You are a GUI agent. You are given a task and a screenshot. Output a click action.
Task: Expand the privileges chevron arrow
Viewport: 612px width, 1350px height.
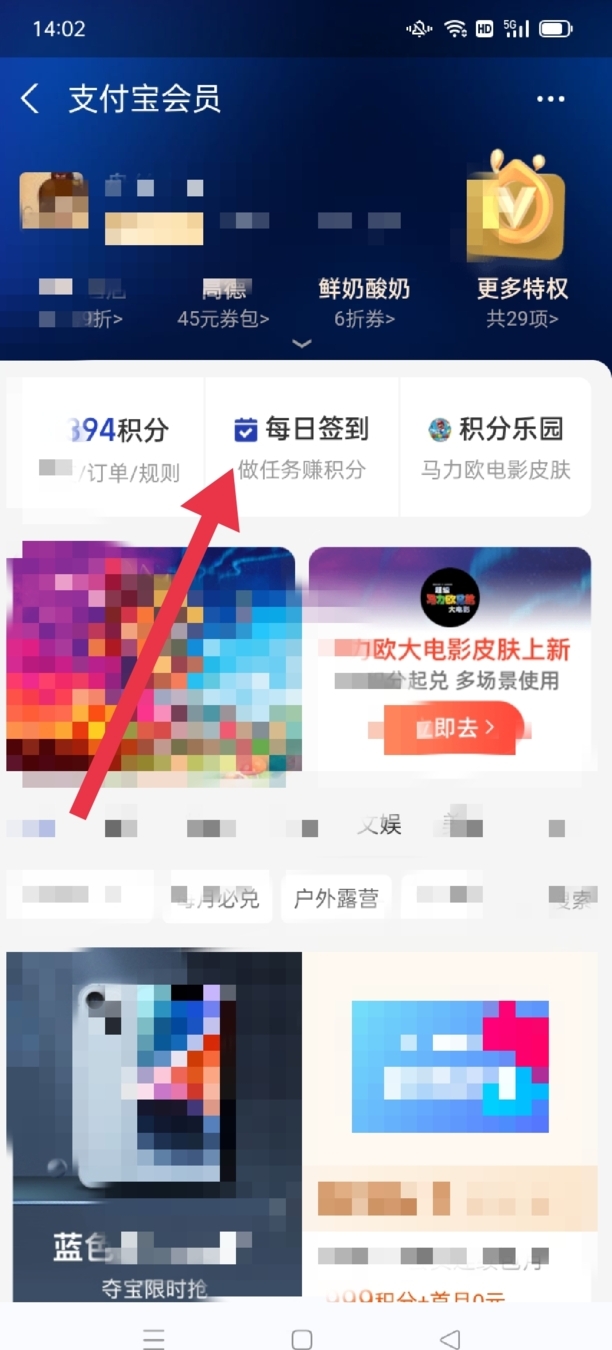pyautogui.click(x=301, y=344)
